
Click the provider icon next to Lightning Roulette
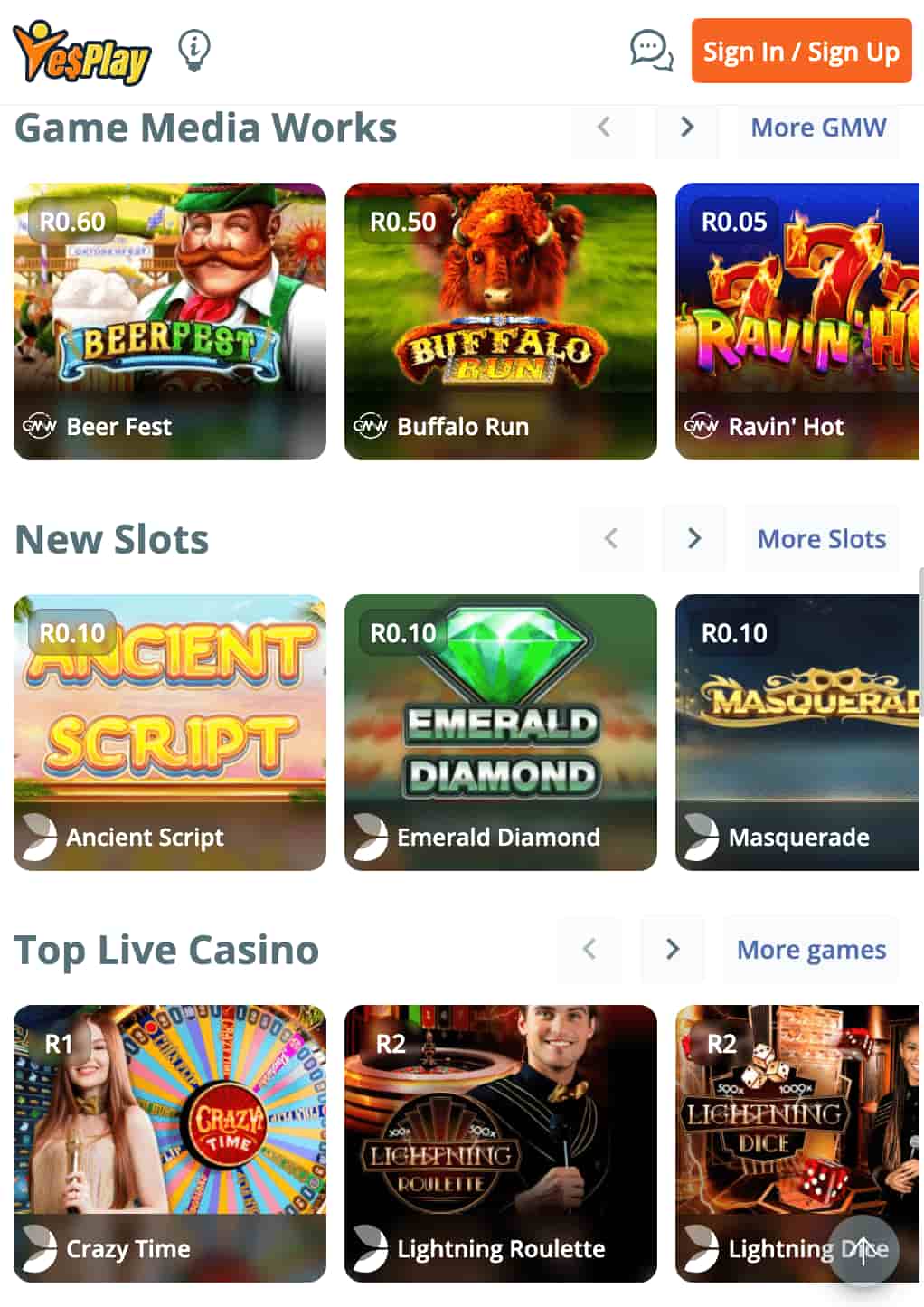[x=372, y=1249]
